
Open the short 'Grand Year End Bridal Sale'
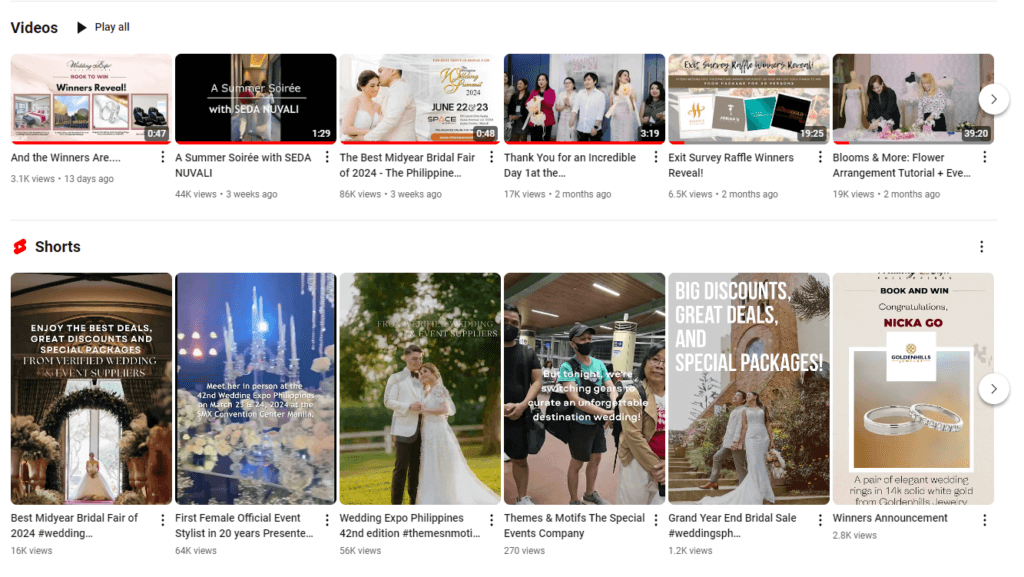pos(748,388)
